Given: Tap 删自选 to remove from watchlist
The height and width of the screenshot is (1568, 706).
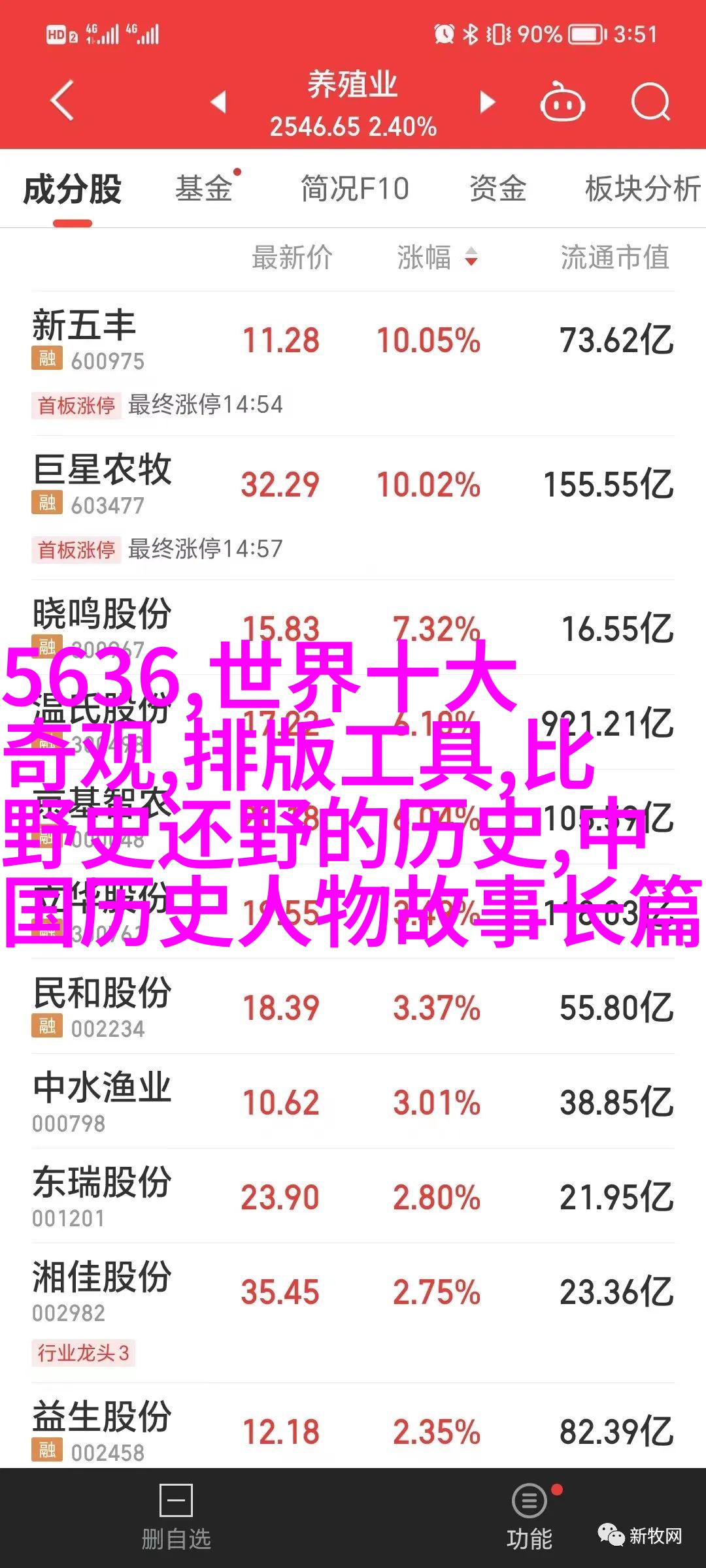Looking at the screenshot, I should [176, 1518].
